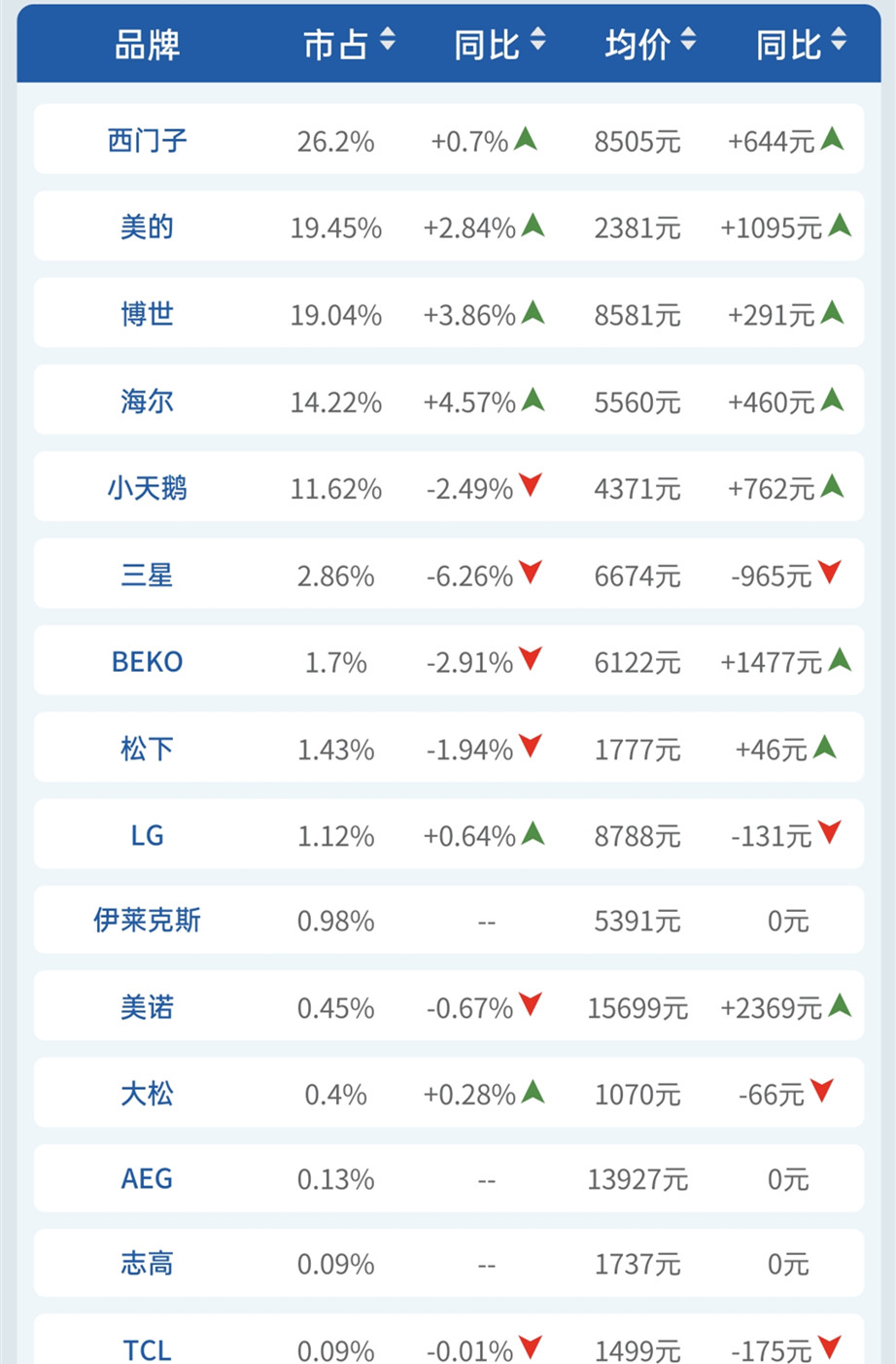This screenshot has width=896, height=1364.
Task: Select the 品牌 column header
Action: [x=147, y=43]
